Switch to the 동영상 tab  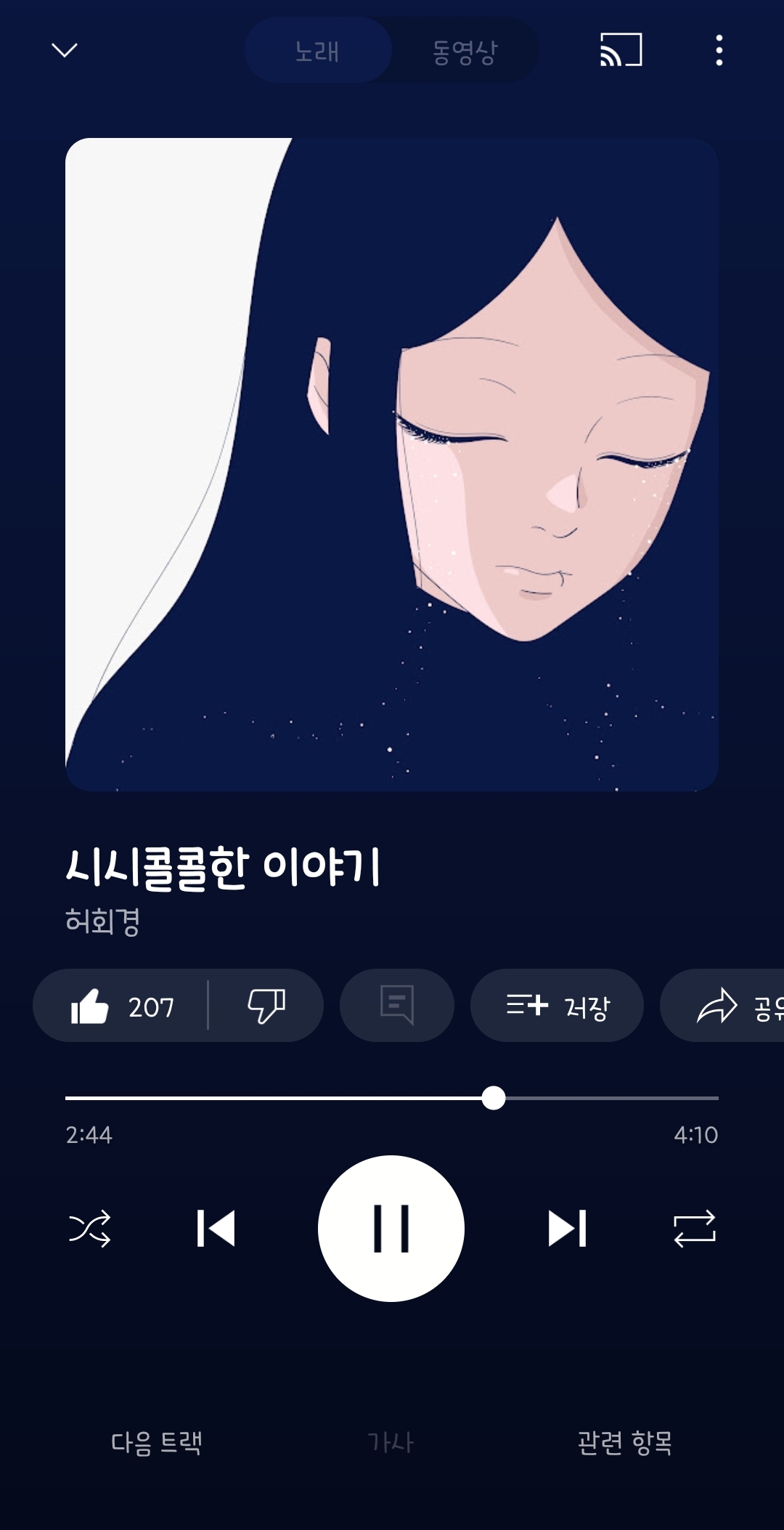pyautogui.click(x=465, y=51)
